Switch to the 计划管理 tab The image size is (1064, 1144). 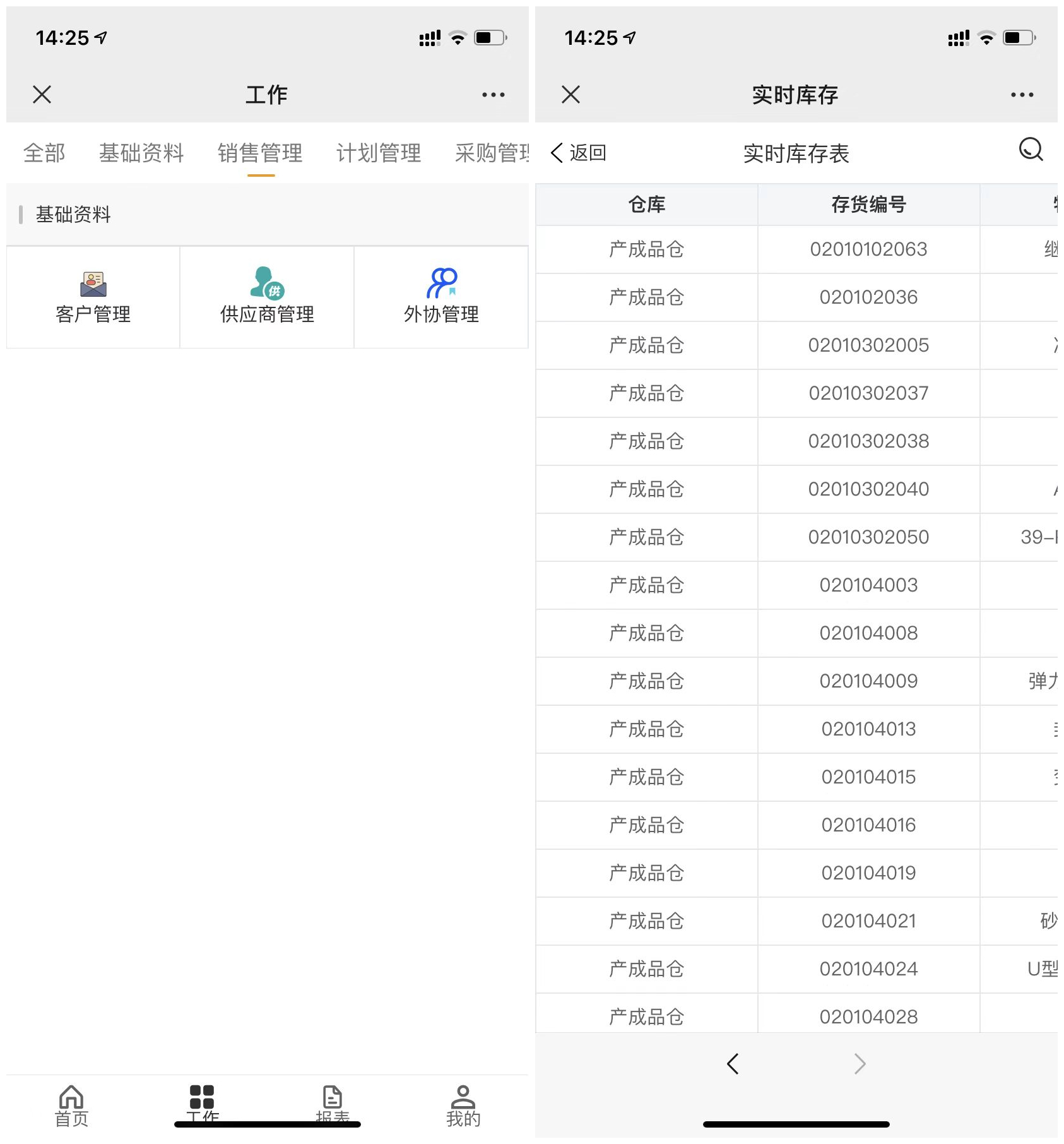[x=378, y=153]
